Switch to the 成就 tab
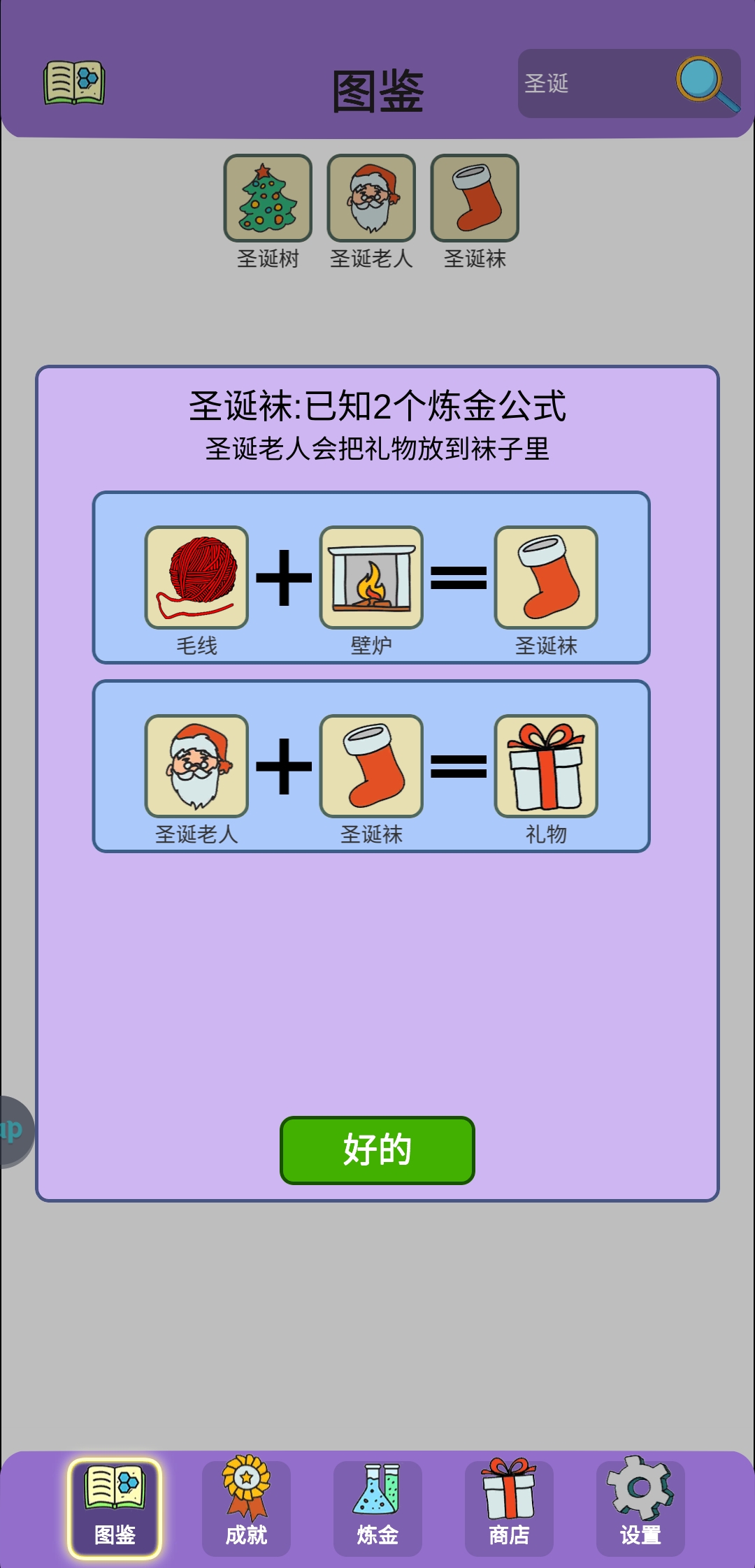Image resolution: width=755 pixels, height=1568 pixels. (x=246, y=1508)
